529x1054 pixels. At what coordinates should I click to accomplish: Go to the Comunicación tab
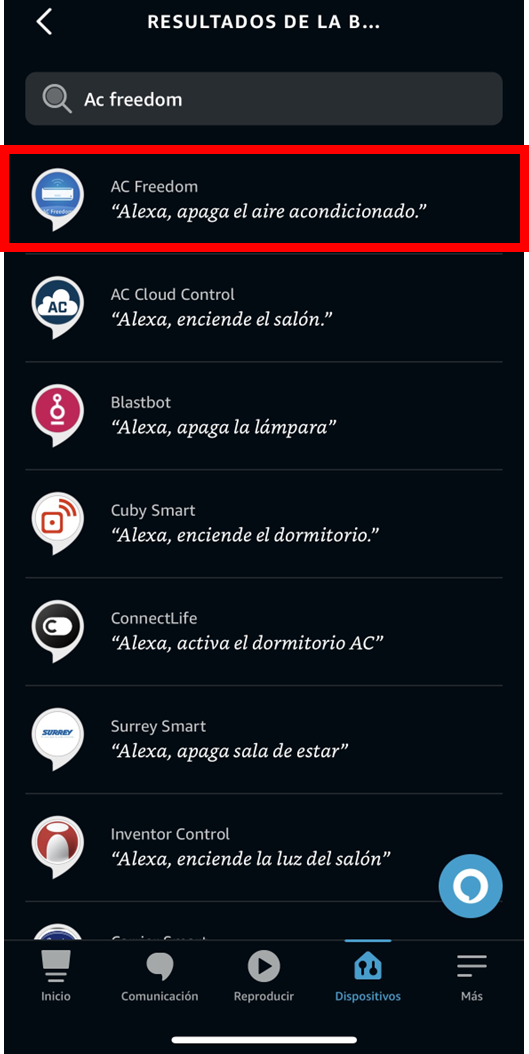159,977
